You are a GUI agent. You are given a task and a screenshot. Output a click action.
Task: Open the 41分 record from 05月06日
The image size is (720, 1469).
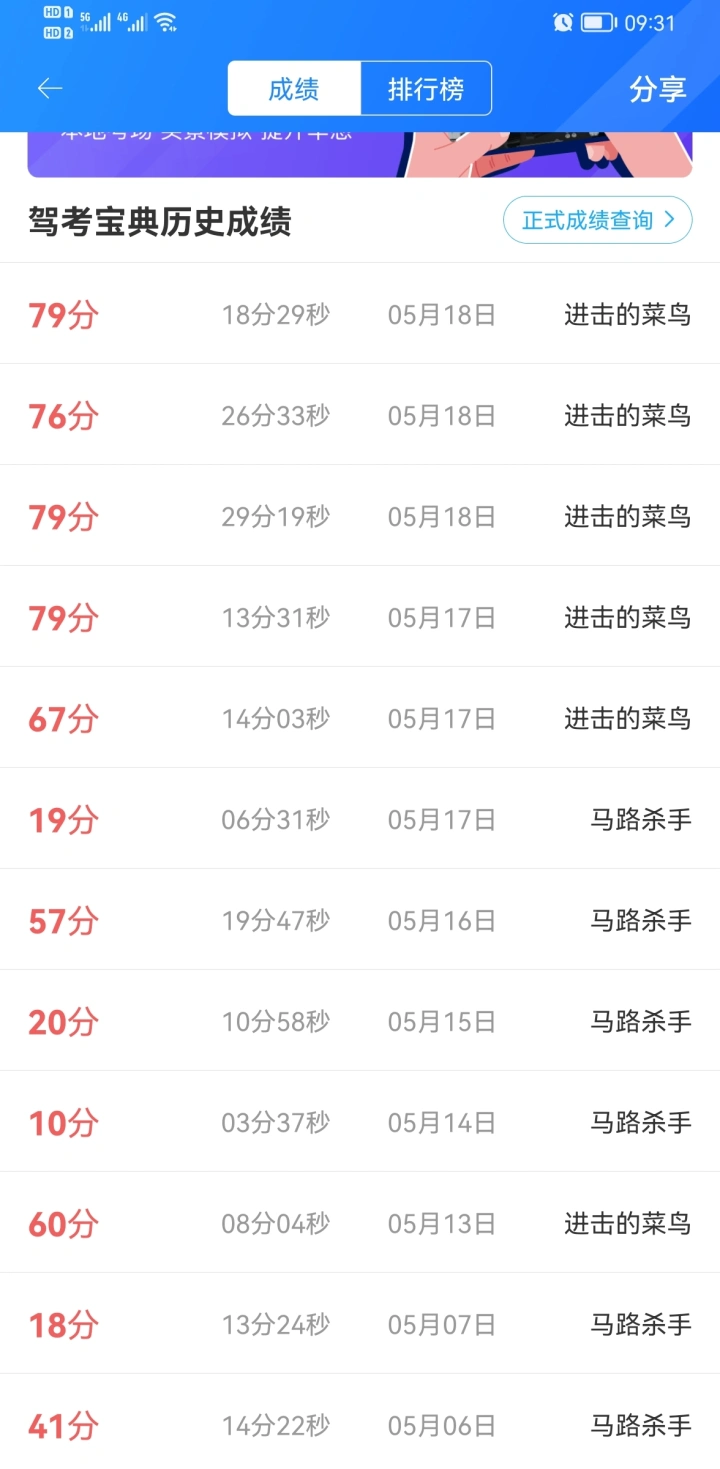(x=360, y=1422)
